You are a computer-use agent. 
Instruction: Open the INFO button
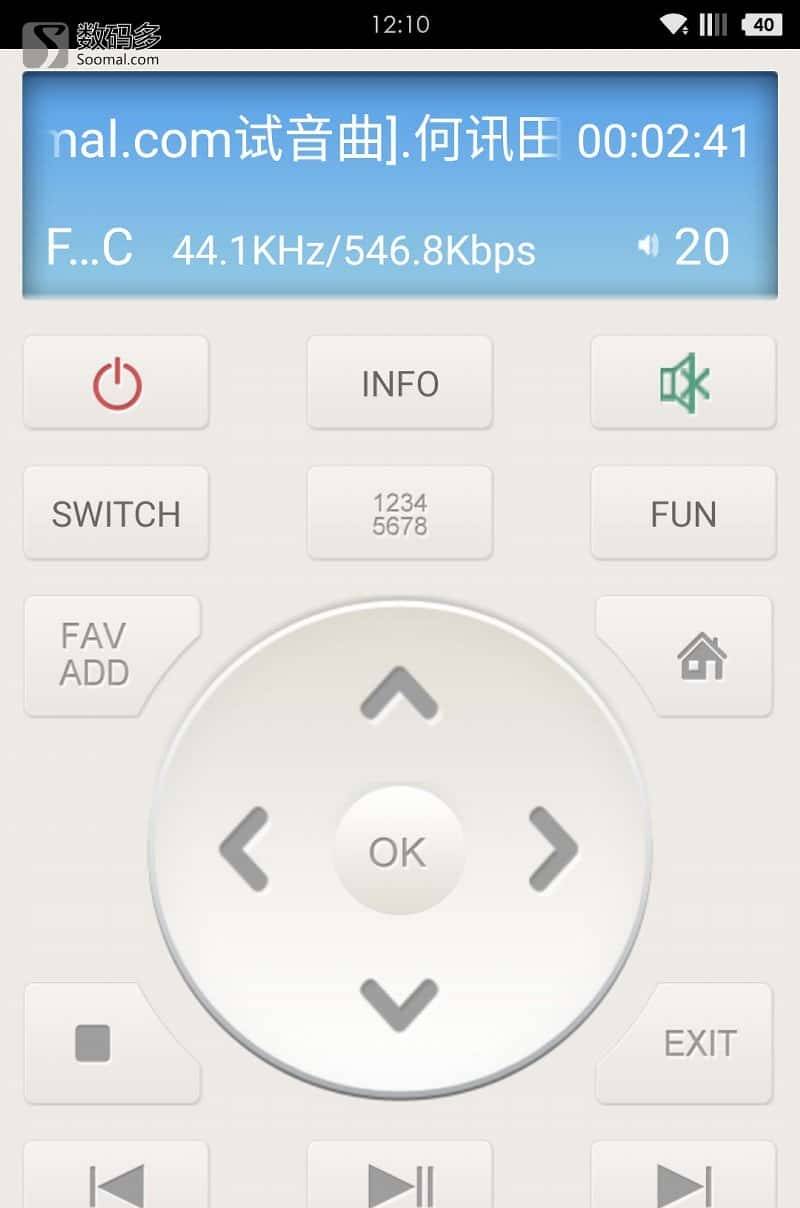click(x=399, y=383)
